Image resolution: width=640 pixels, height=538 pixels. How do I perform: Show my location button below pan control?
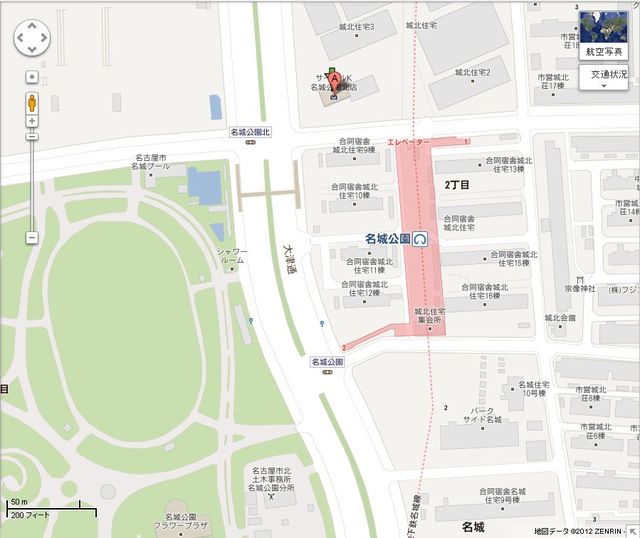click(32, 76)
